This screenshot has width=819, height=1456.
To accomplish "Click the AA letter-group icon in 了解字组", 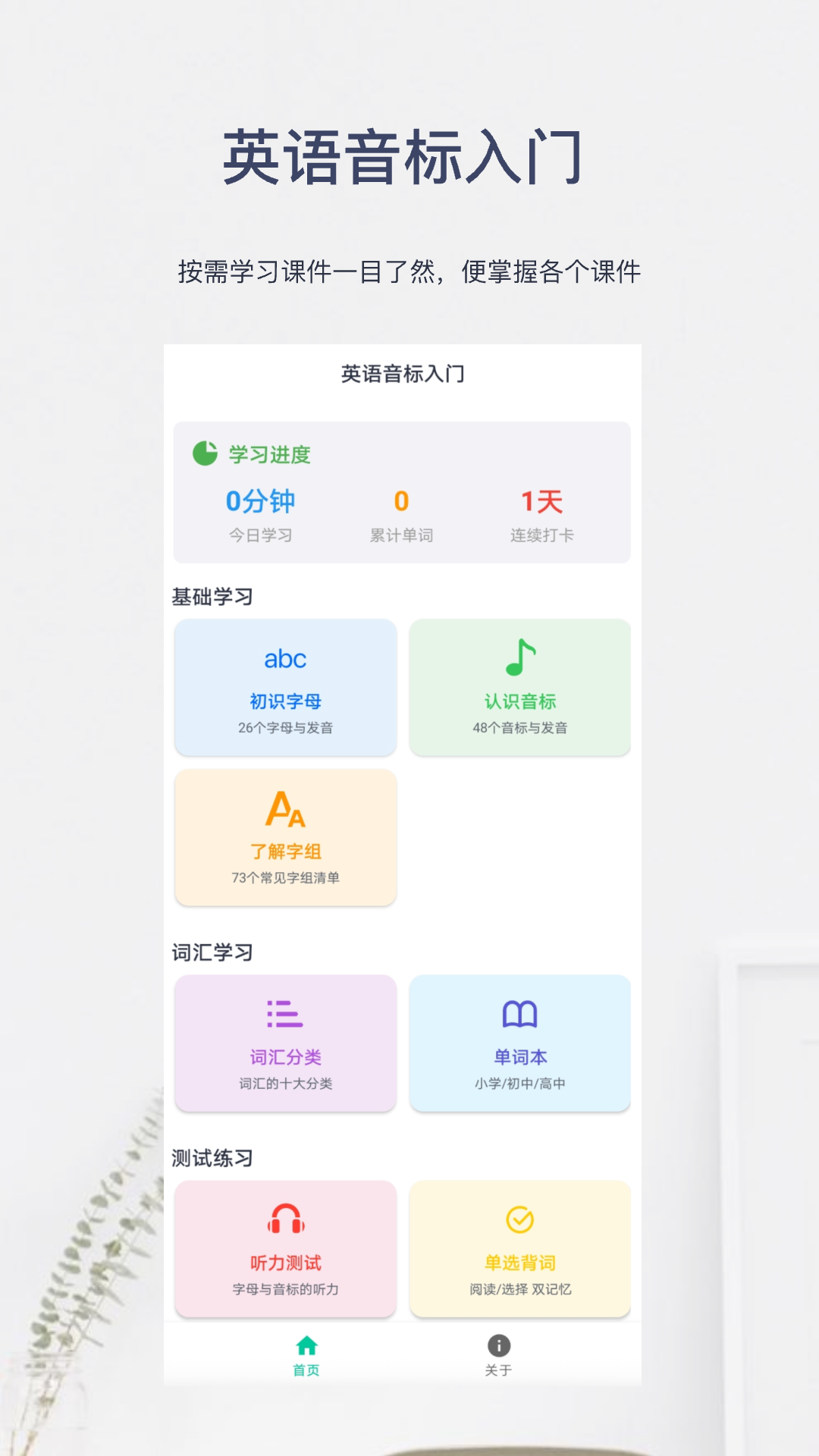I will coord(285,810).
